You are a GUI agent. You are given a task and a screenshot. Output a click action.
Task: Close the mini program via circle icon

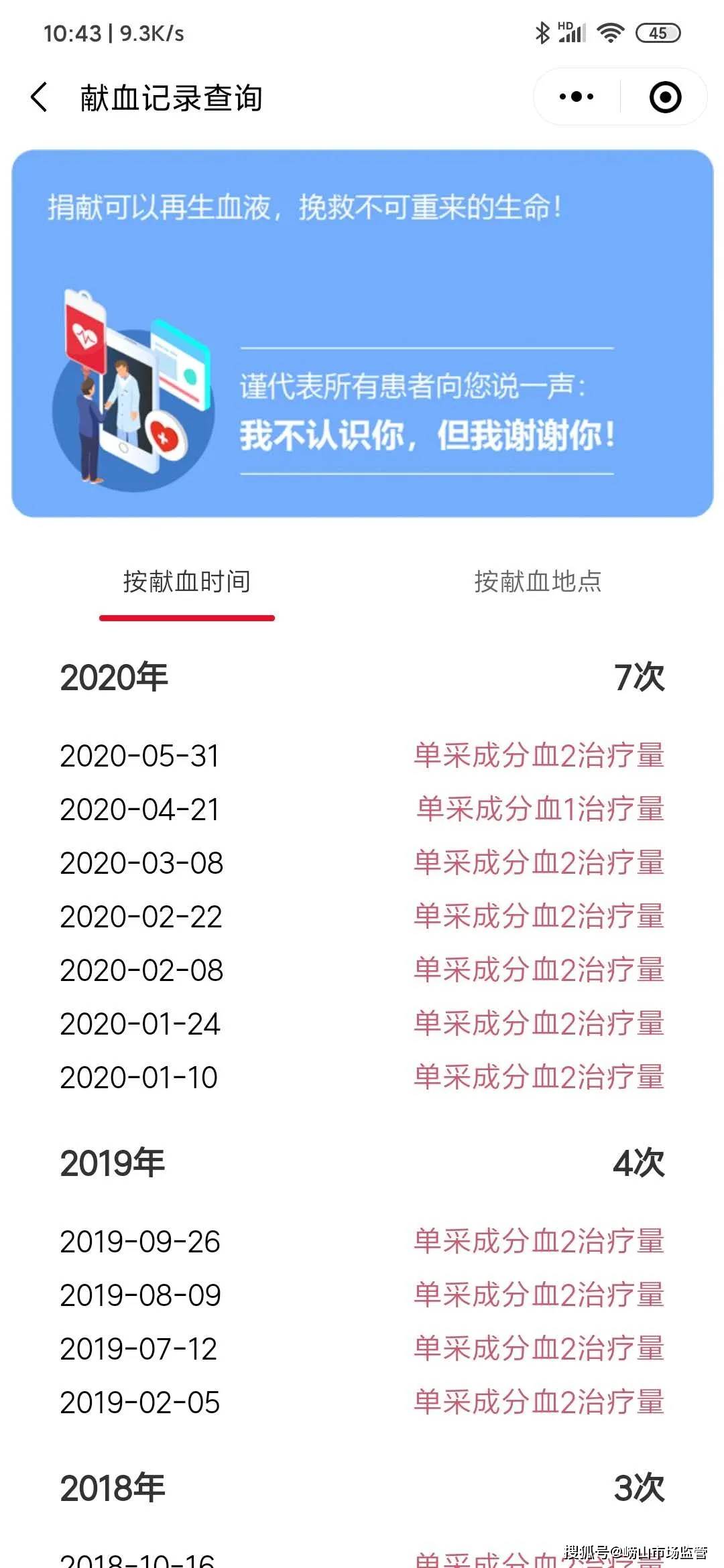point(665,97)
